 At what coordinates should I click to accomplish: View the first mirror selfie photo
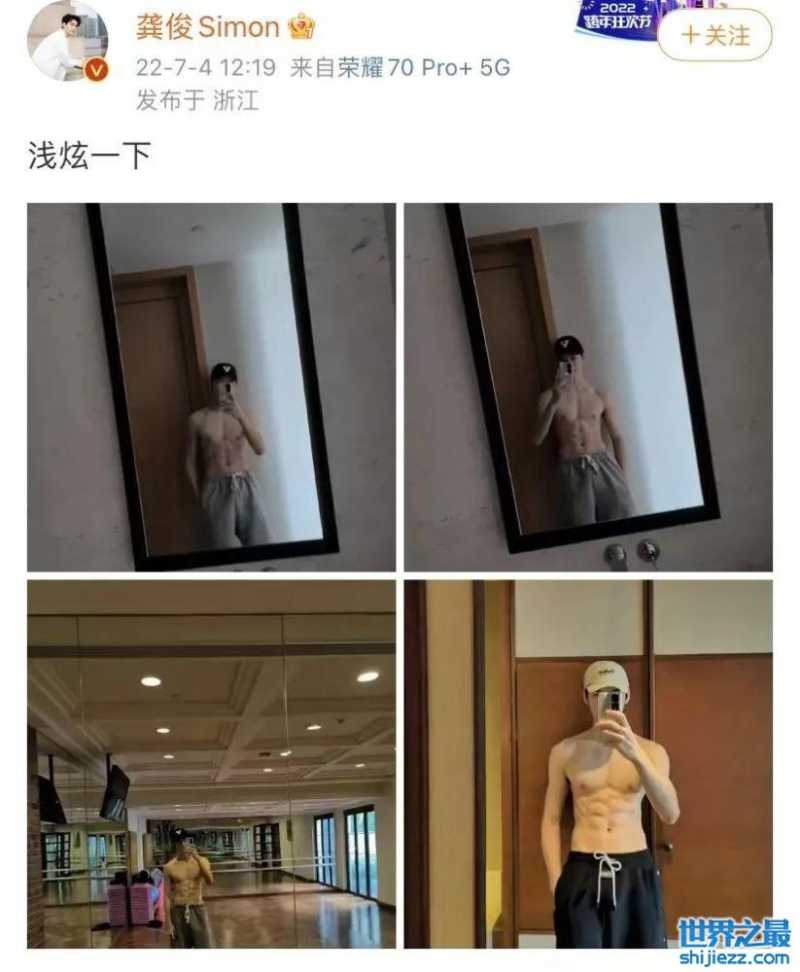click(211, 387)
